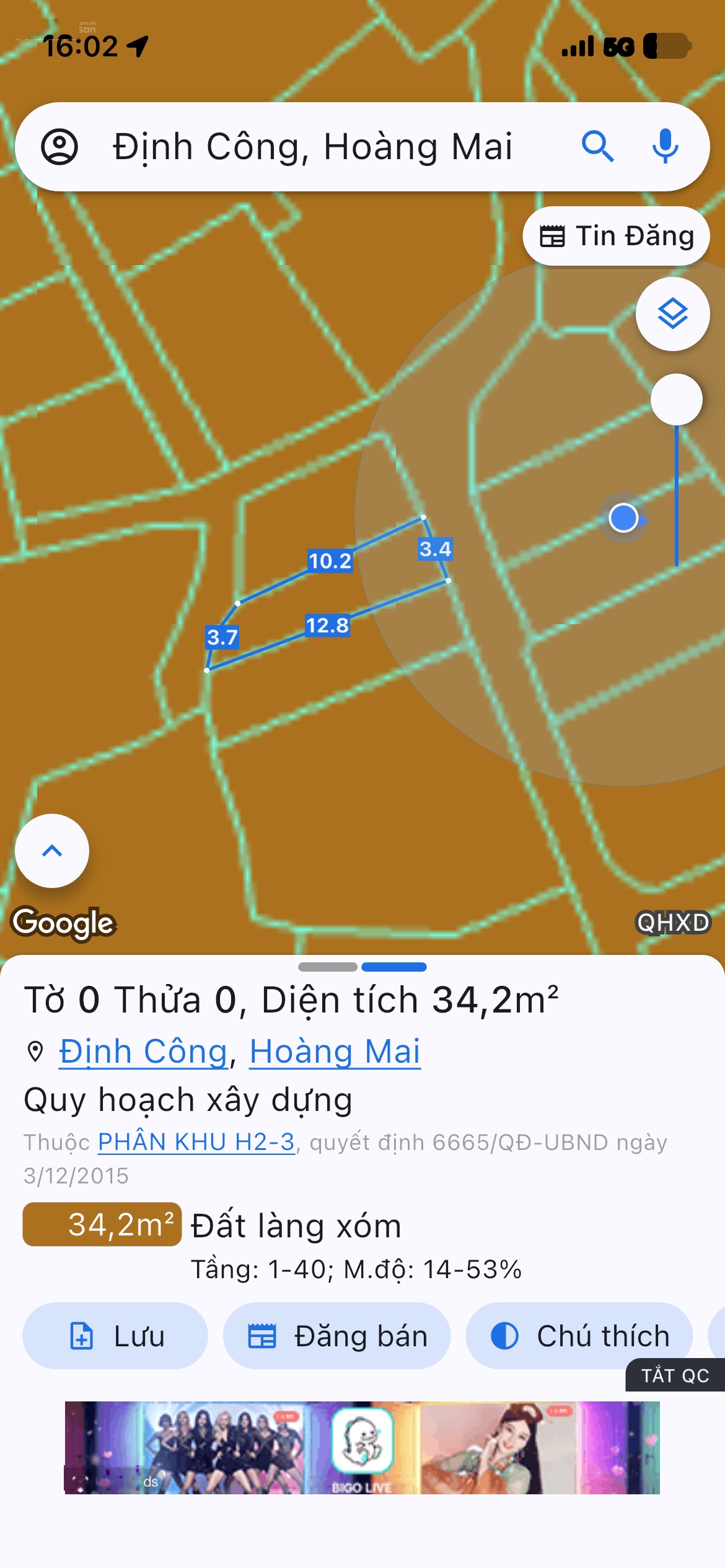Expand panel with the up chevron button
This screenshot has width=725, height=1568.
pos(52,851)
